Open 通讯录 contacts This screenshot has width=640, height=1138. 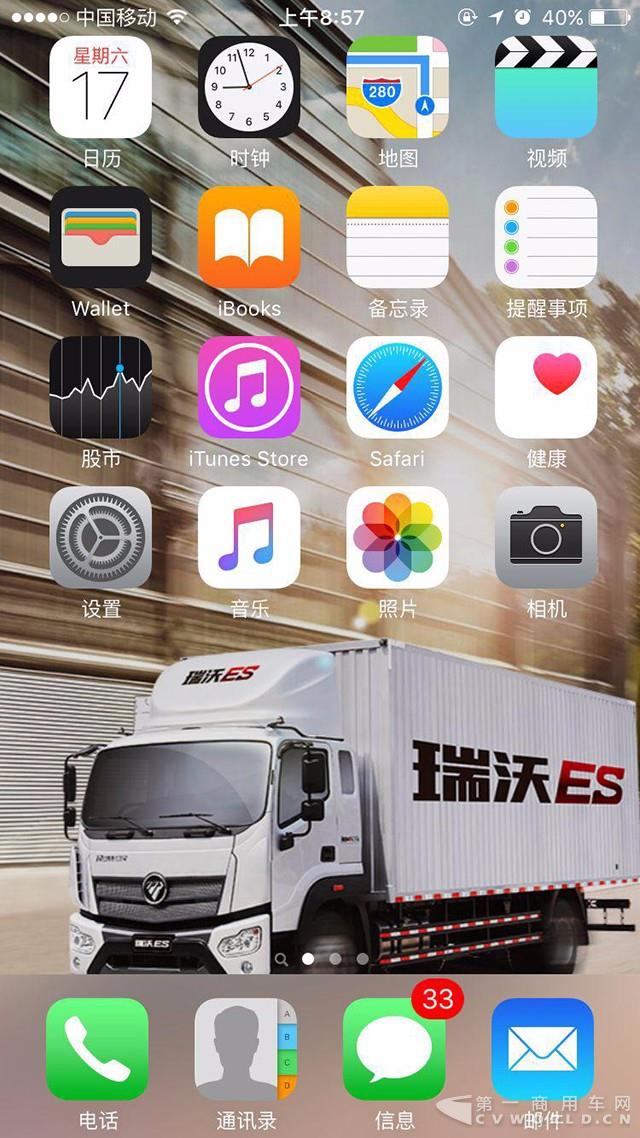pos(246,1048)
